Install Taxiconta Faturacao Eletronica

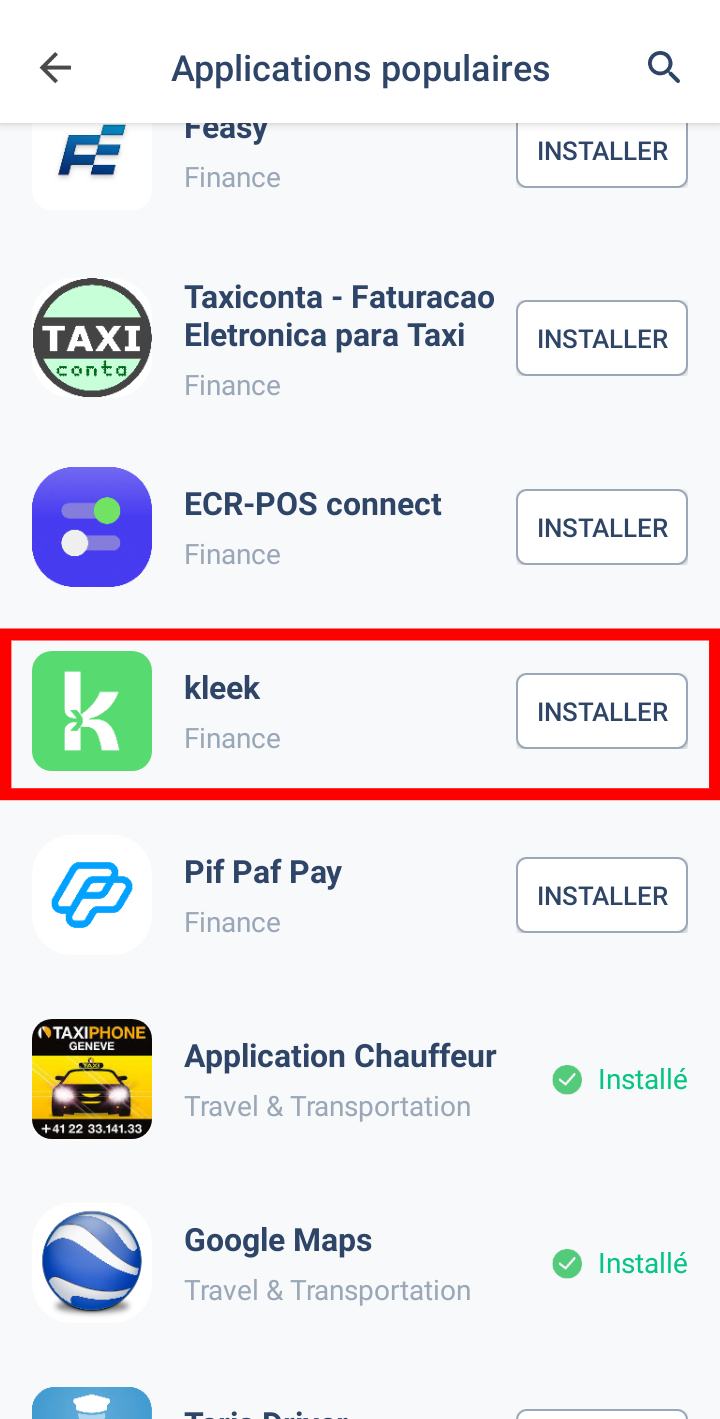point(601,338)
